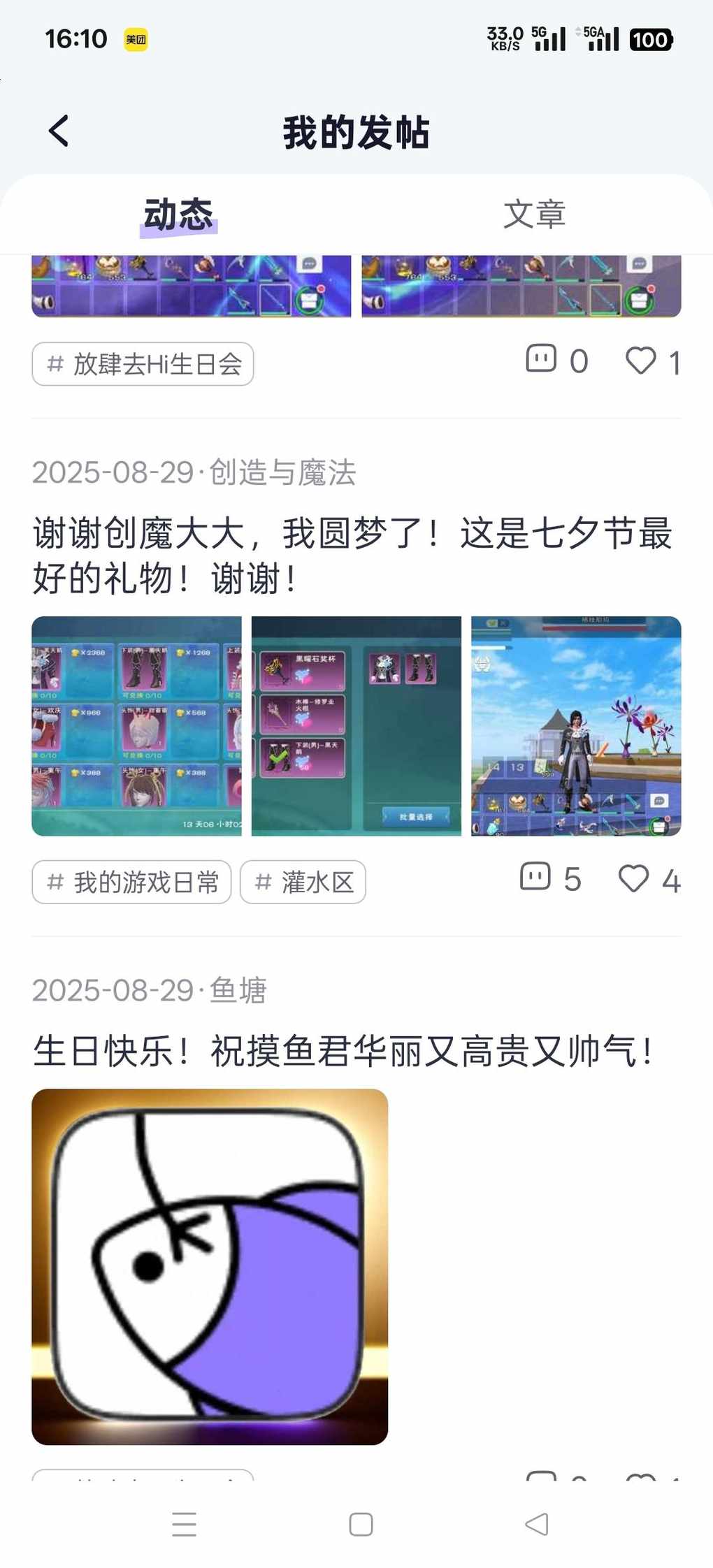Open the #灌水区 topic chip
Viewport: 713px width, 1568px height.
point(303,883)
